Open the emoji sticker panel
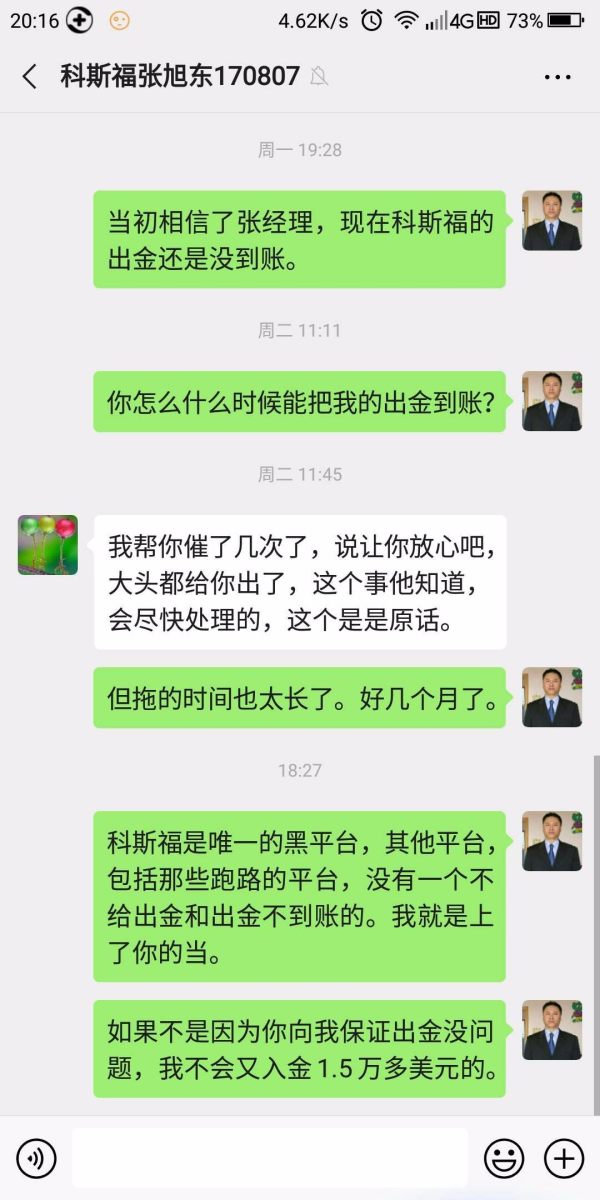Screen dimensions: 600x1200 [504, 1158]
